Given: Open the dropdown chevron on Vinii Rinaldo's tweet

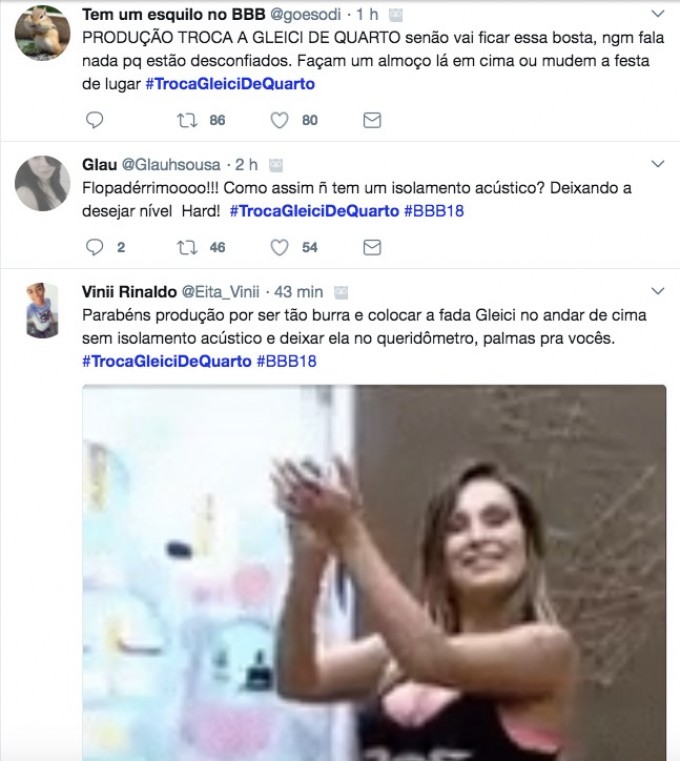Looking at the screenshot, I should point(657,291).
